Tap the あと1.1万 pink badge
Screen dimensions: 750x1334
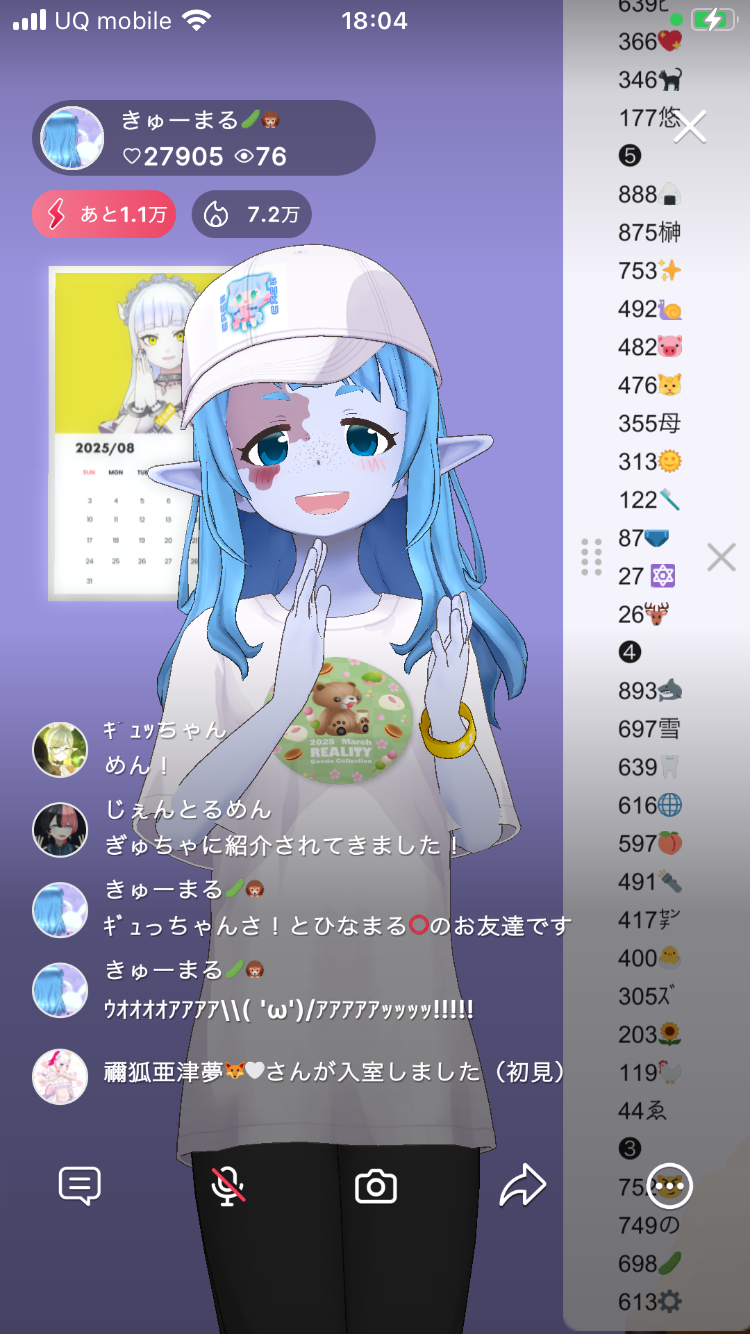point(104,214)
